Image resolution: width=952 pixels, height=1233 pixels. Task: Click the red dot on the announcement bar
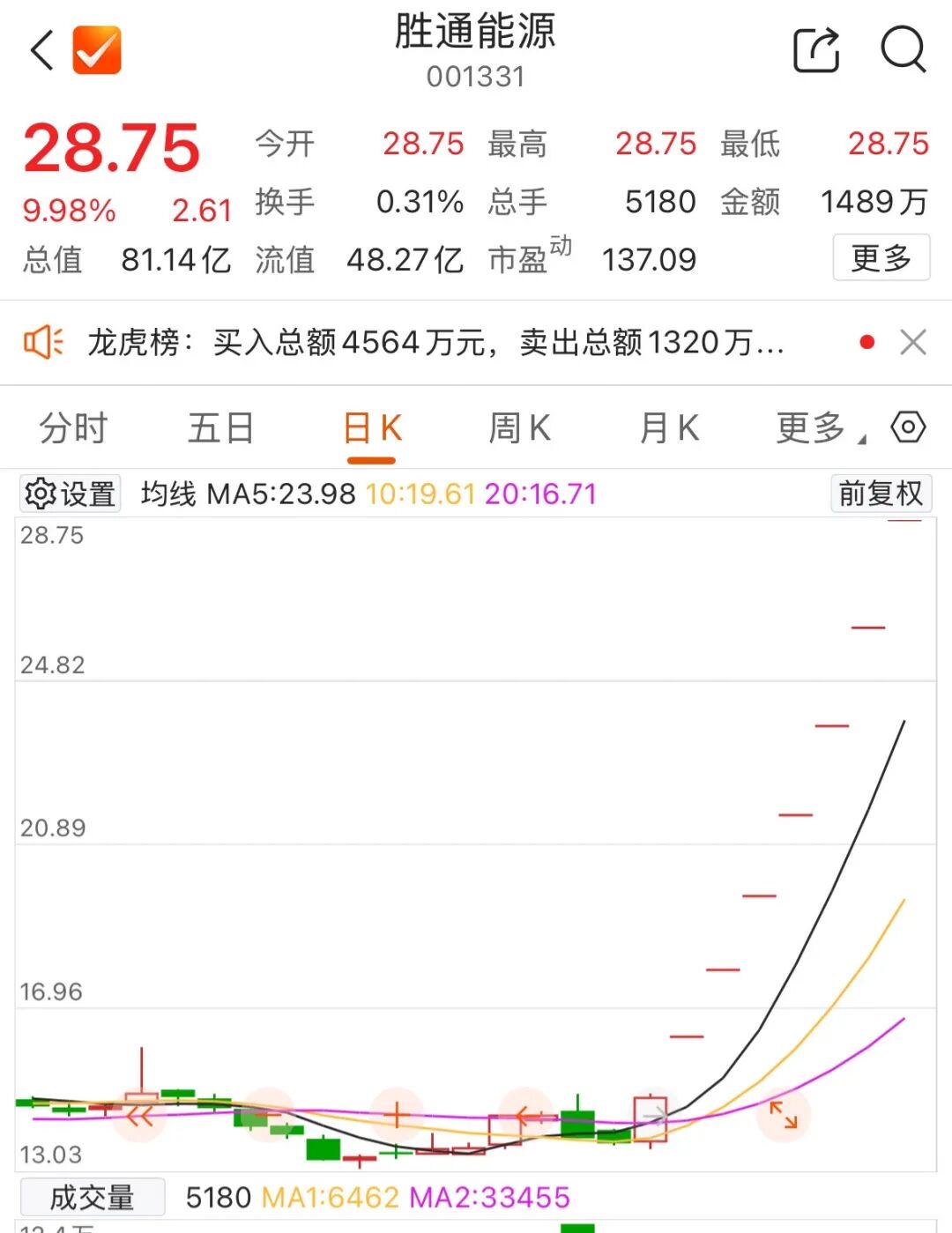pyautogui.click(x=866, y=342)
